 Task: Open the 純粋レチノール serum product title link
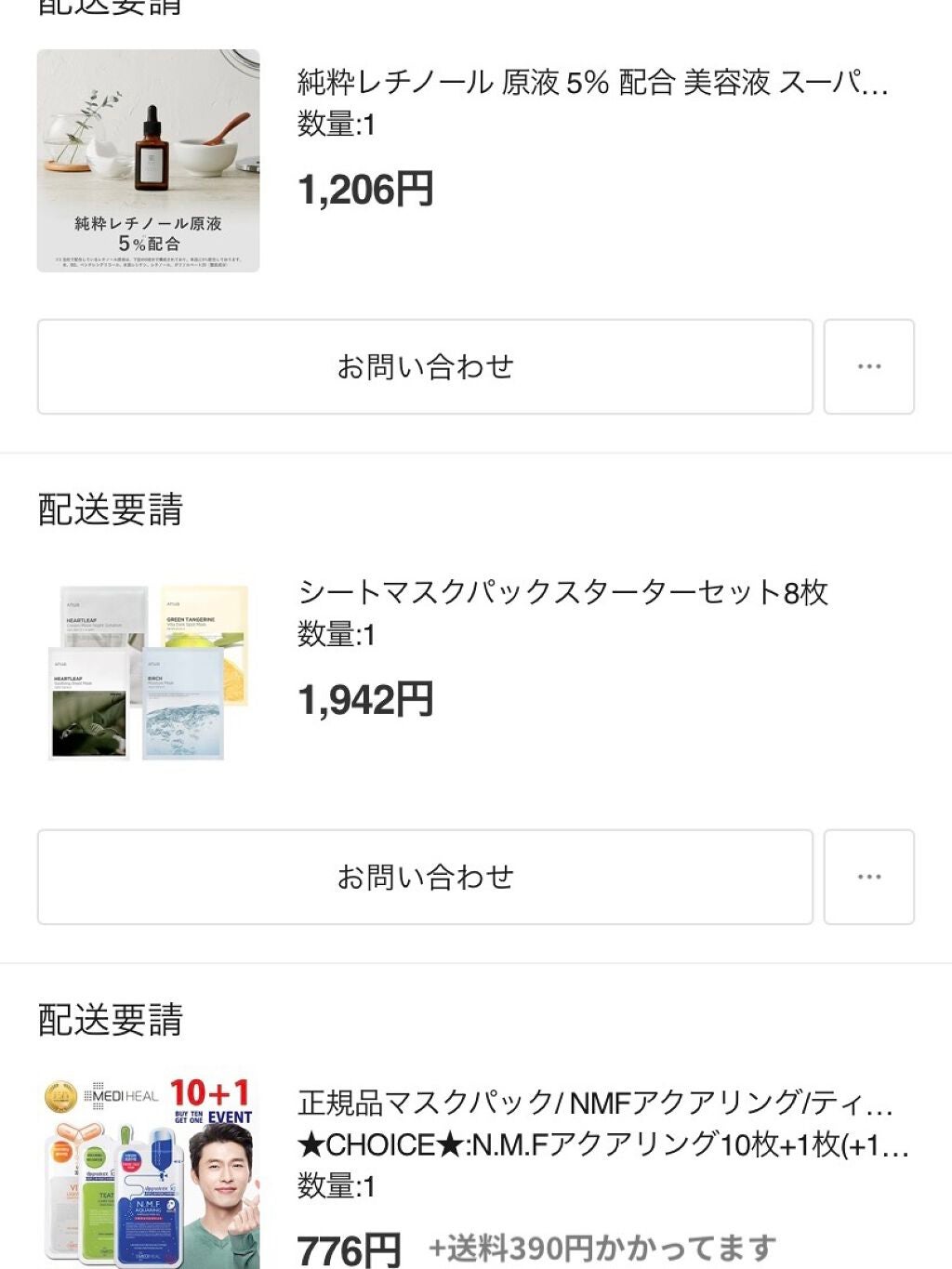(x=595, y=82)
